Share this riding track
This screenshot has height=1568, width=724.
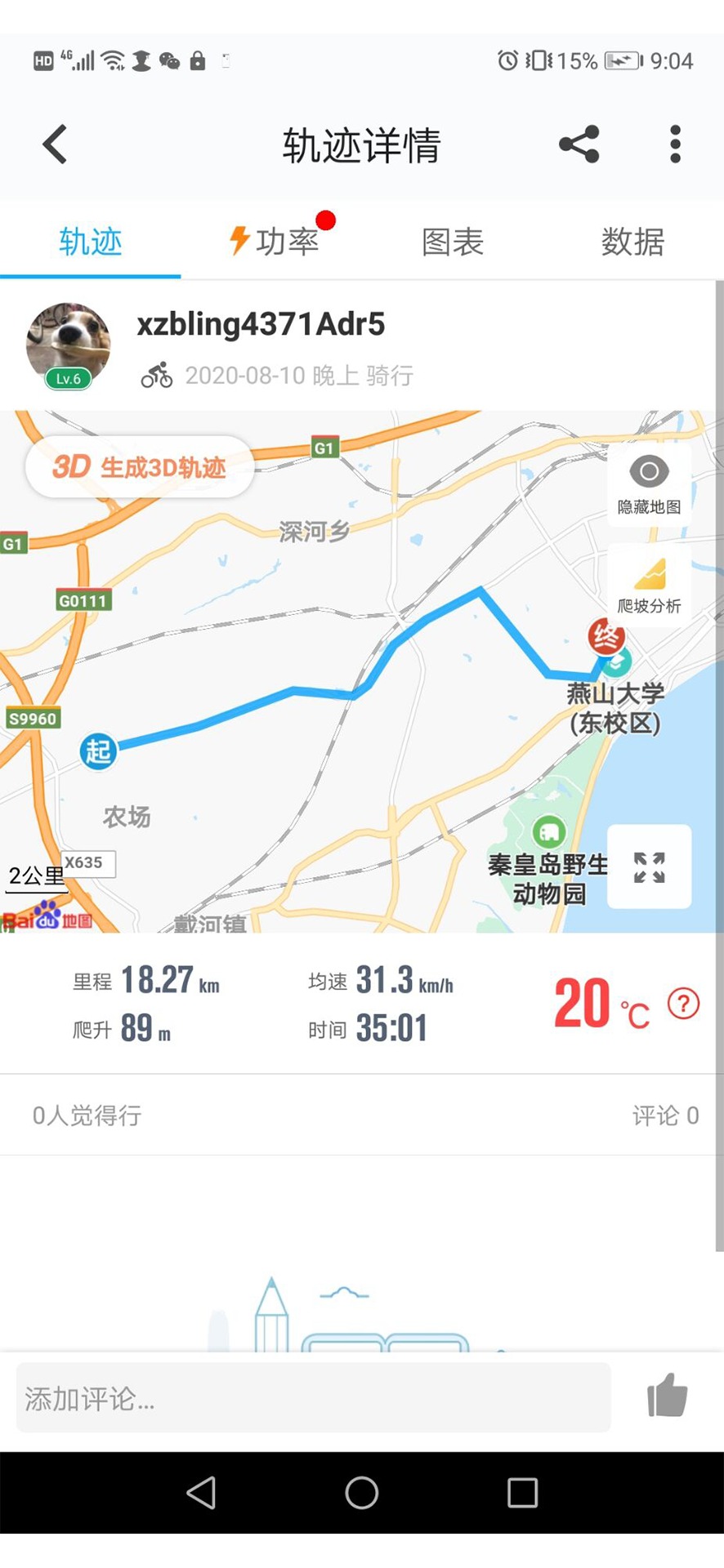pyautogui.click(x=579, y=145)
